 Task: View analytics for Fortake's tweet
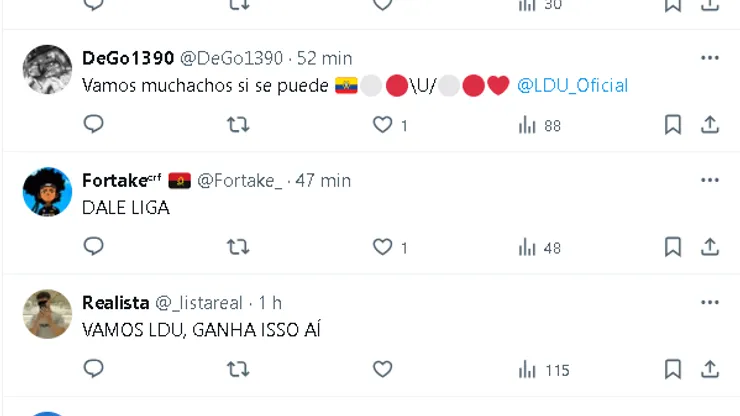[x=539, y=247]
